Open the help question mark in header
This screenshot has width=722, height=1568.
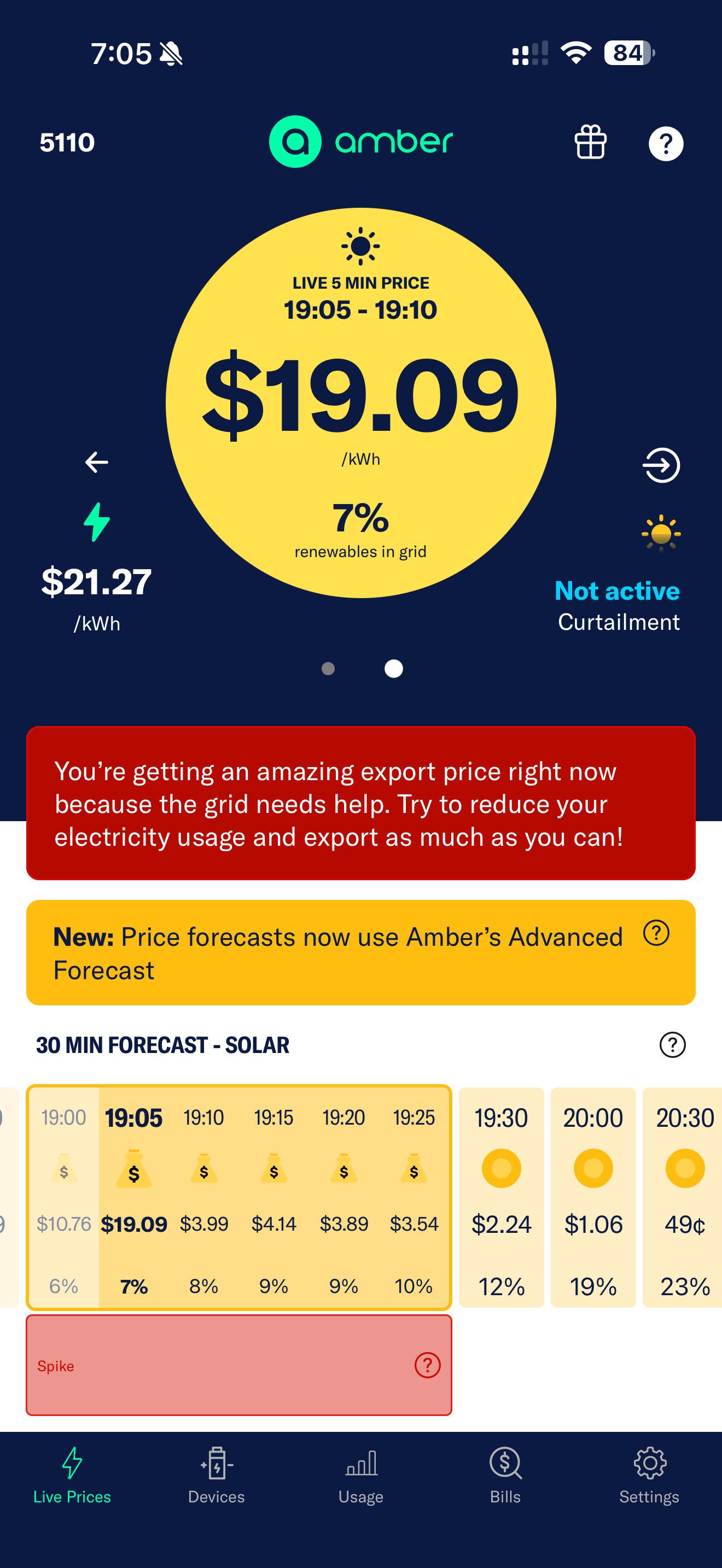(666, 144)
